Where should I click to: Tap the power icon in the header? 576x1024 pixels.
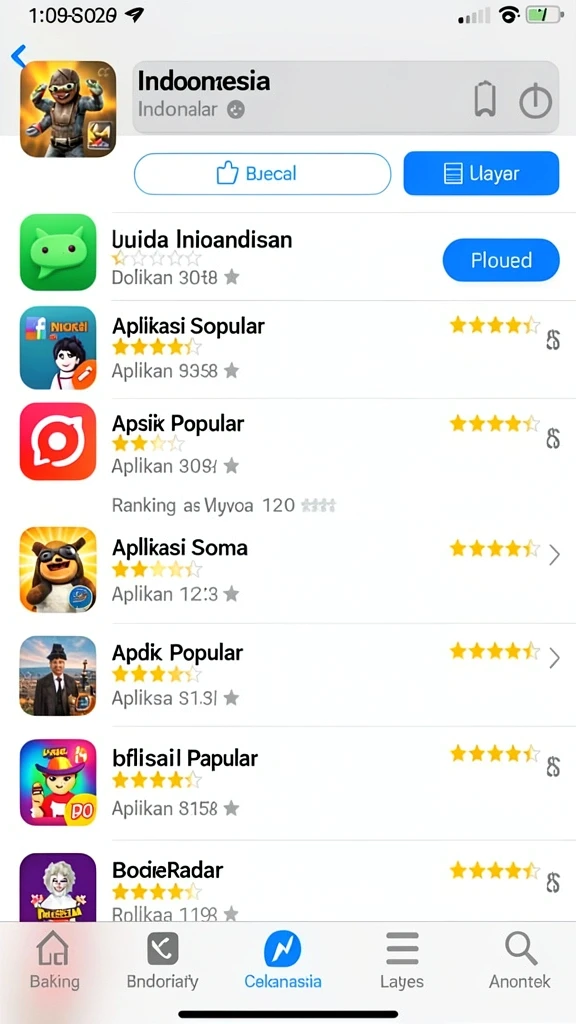click(x=536, y=101)
